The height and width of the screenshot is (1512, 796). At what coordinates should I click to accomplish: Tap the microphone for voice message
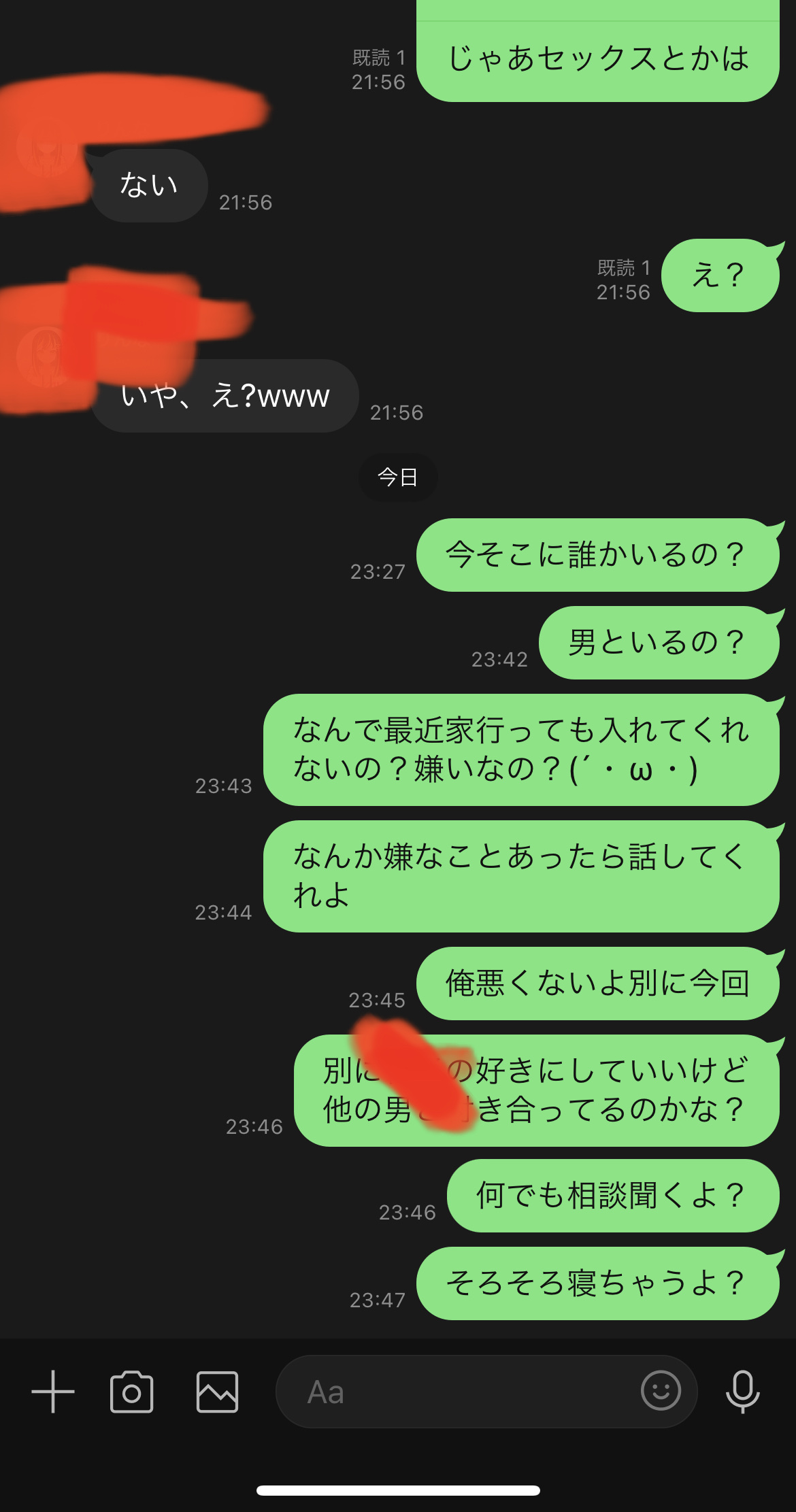click(742, 1392)
